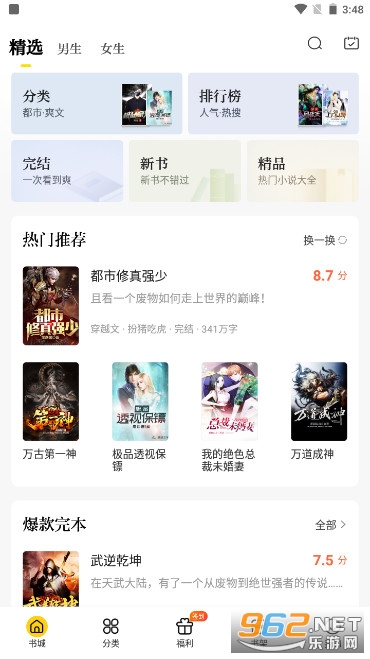Open the book 武逆乾坤
This screenshot has width=370, height=659.
(x=185, y=578)
